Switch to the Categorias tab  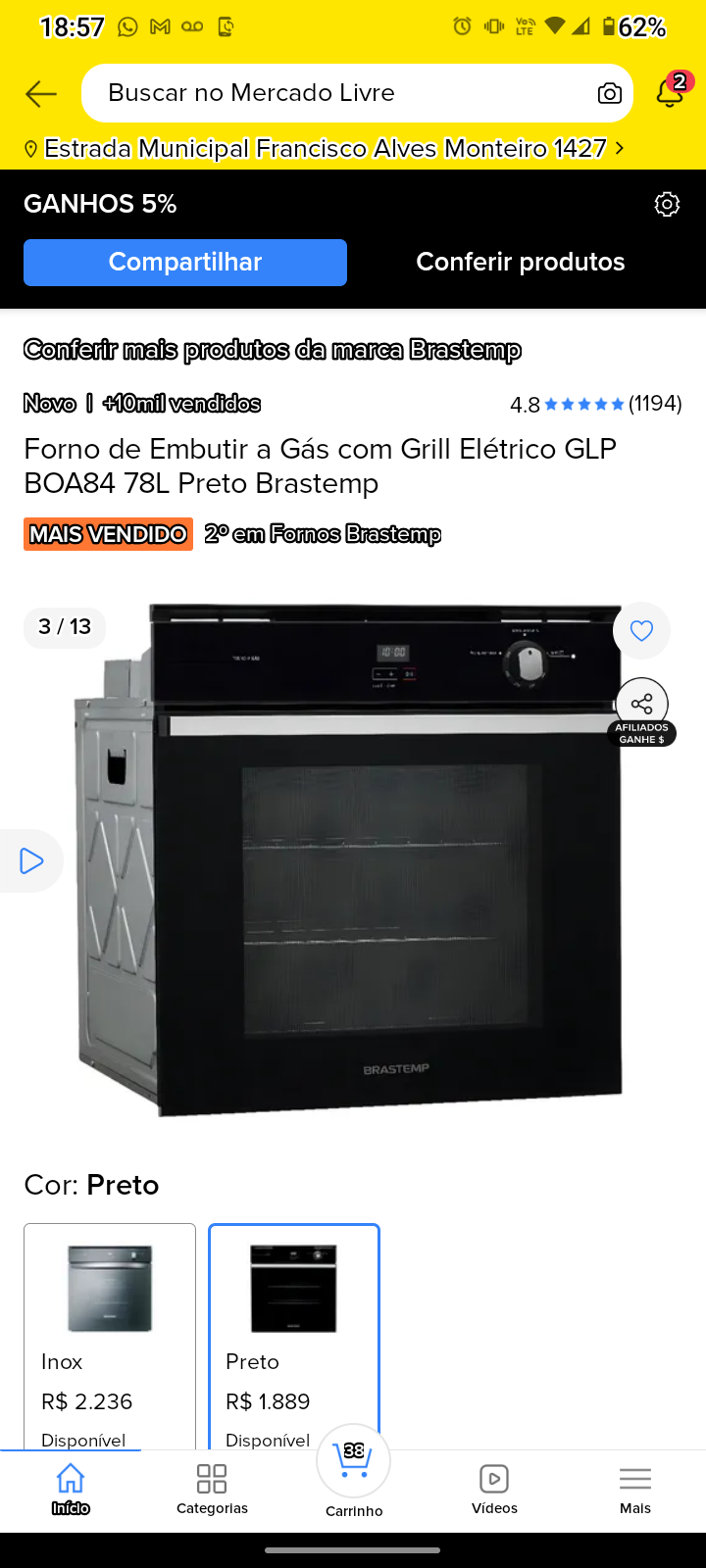[212, 1488]
